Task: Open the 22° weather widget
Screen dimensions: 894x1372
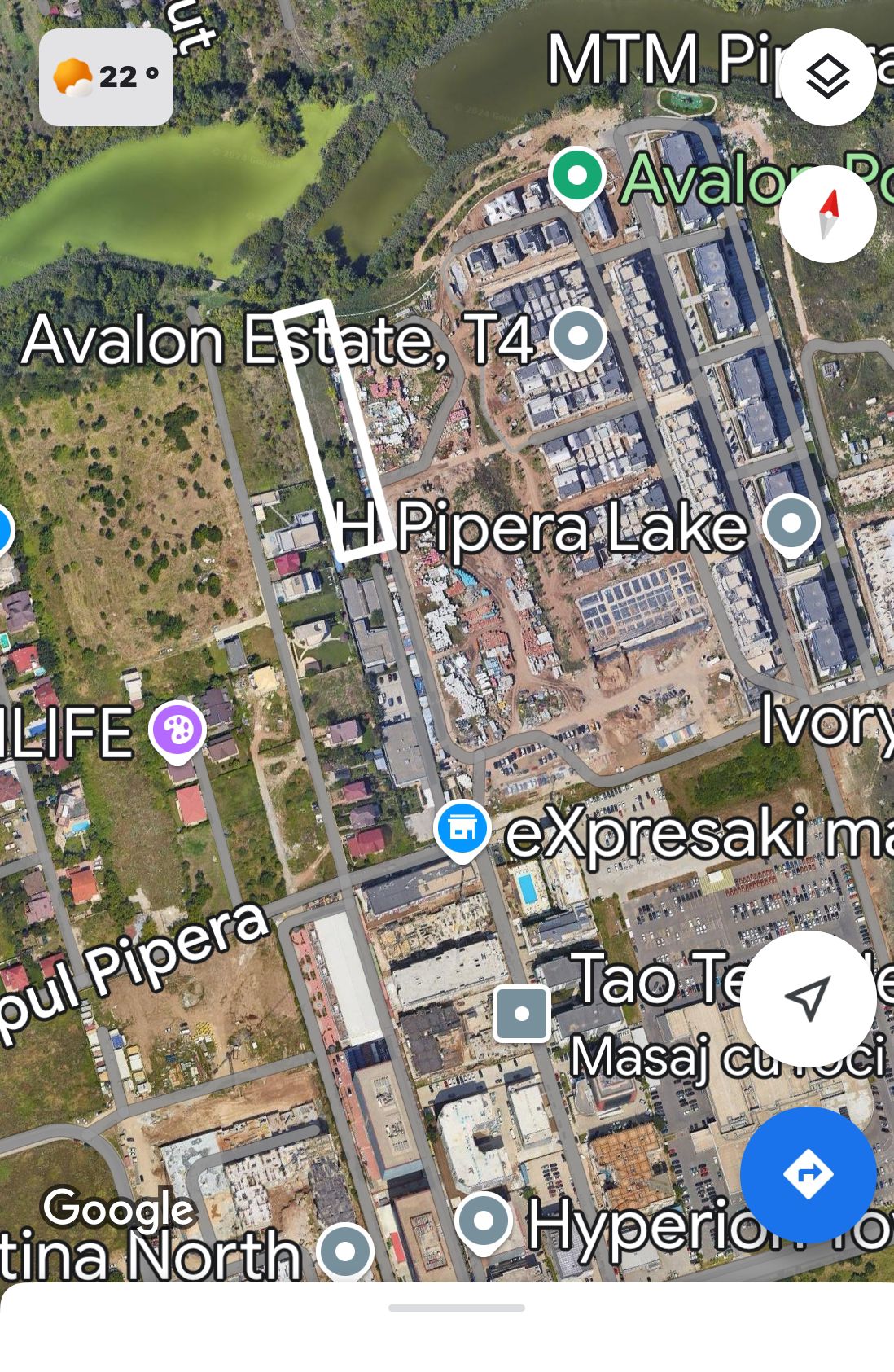Action: (x=106, y=77)
